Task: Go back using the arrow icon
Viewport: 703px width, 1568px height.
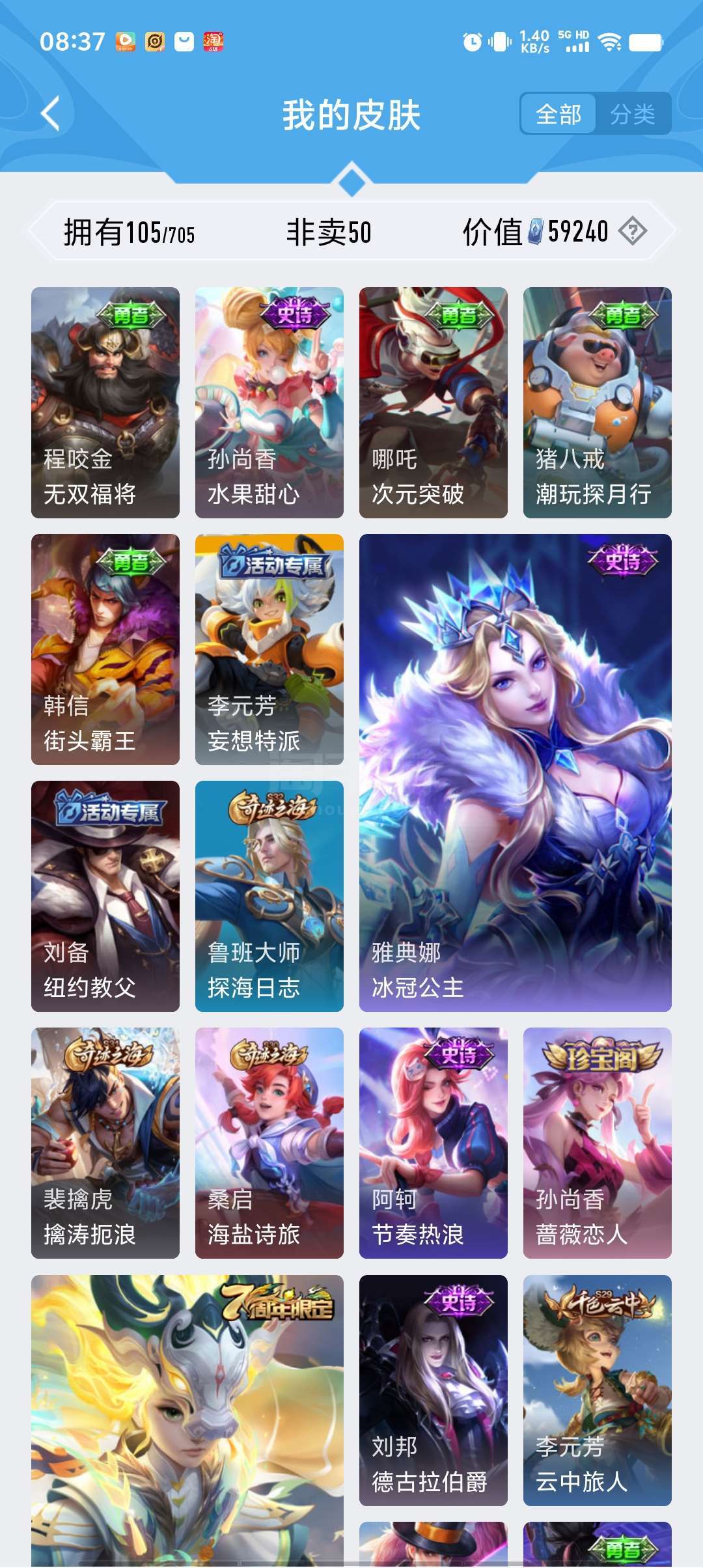Action: (x=51, y=114)
